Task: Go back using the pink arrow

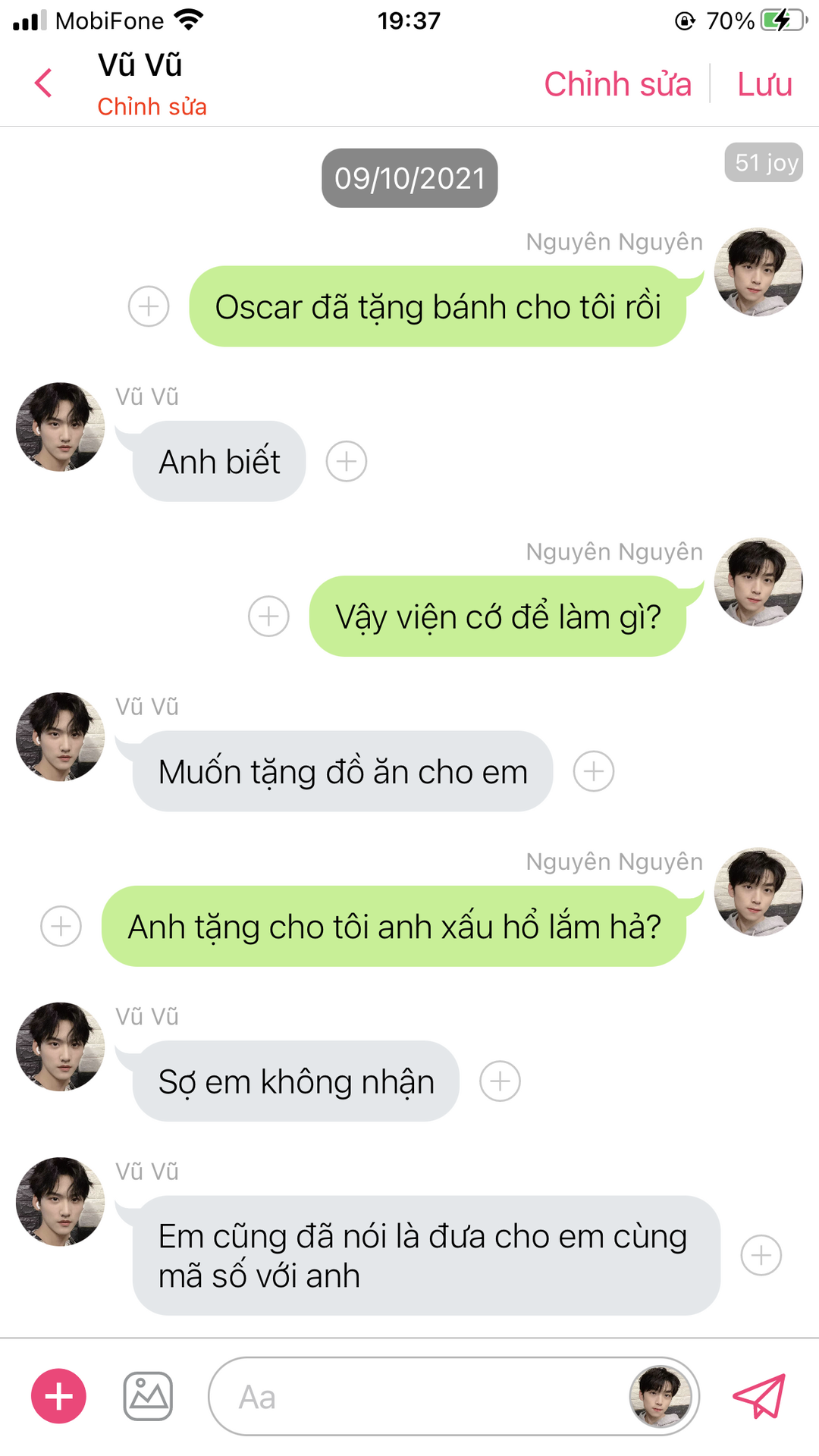Action: (x=44, y=83)
